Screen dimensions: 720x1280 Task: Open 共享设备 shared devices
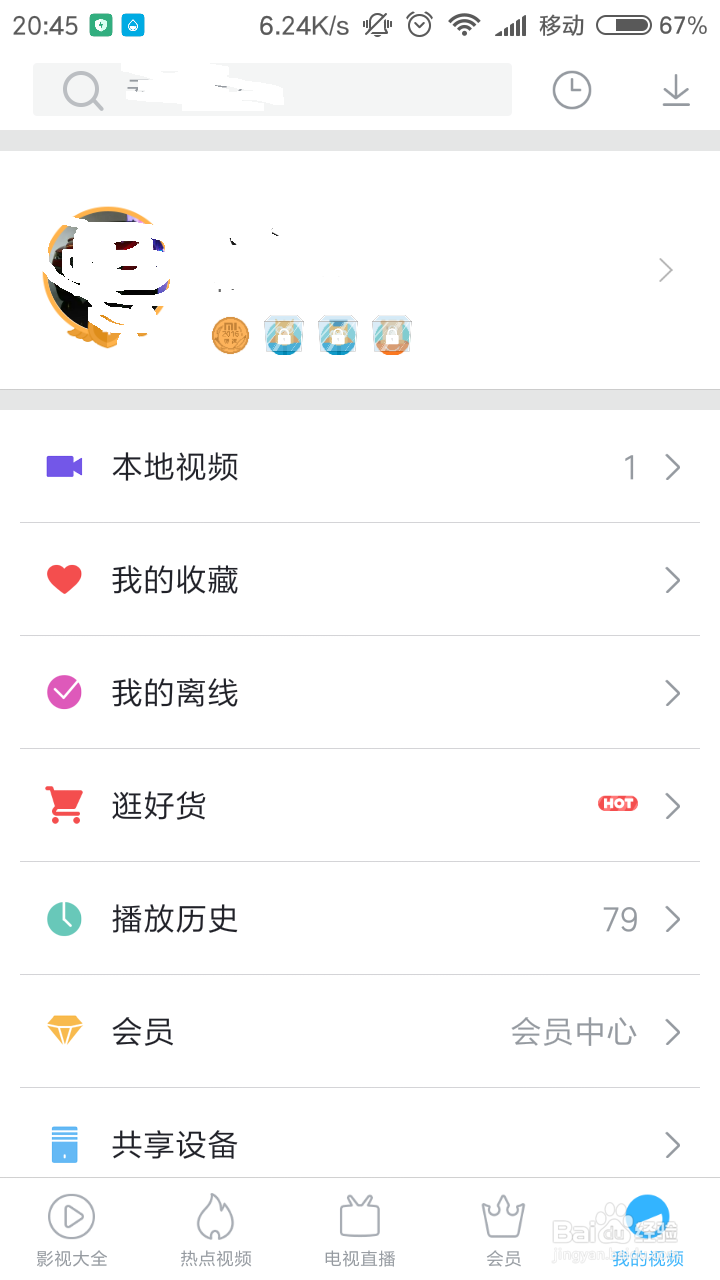(x=177, y=1144)
